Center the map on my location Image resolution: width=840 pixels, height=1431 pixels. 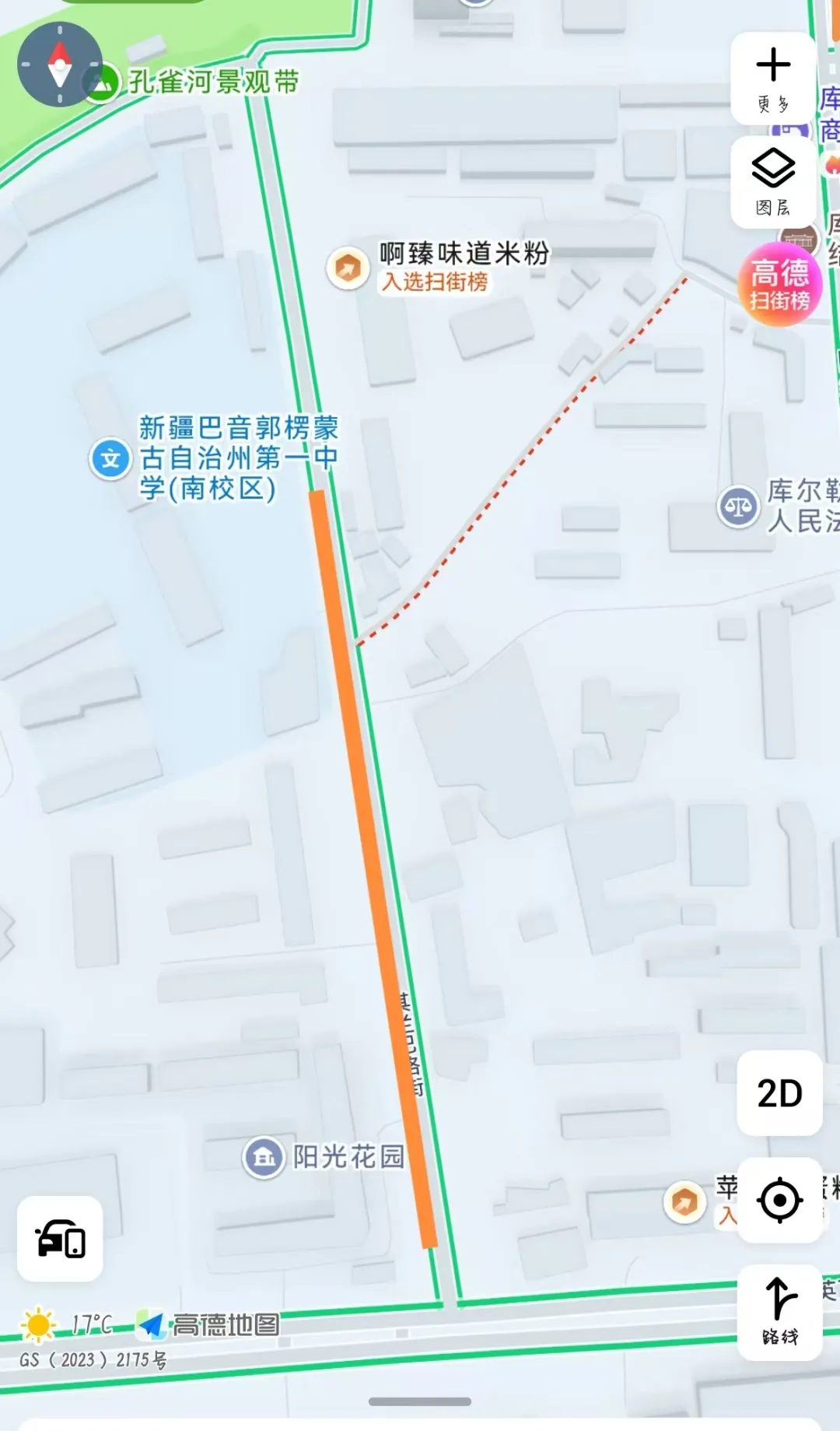[x=779, y=1200]
